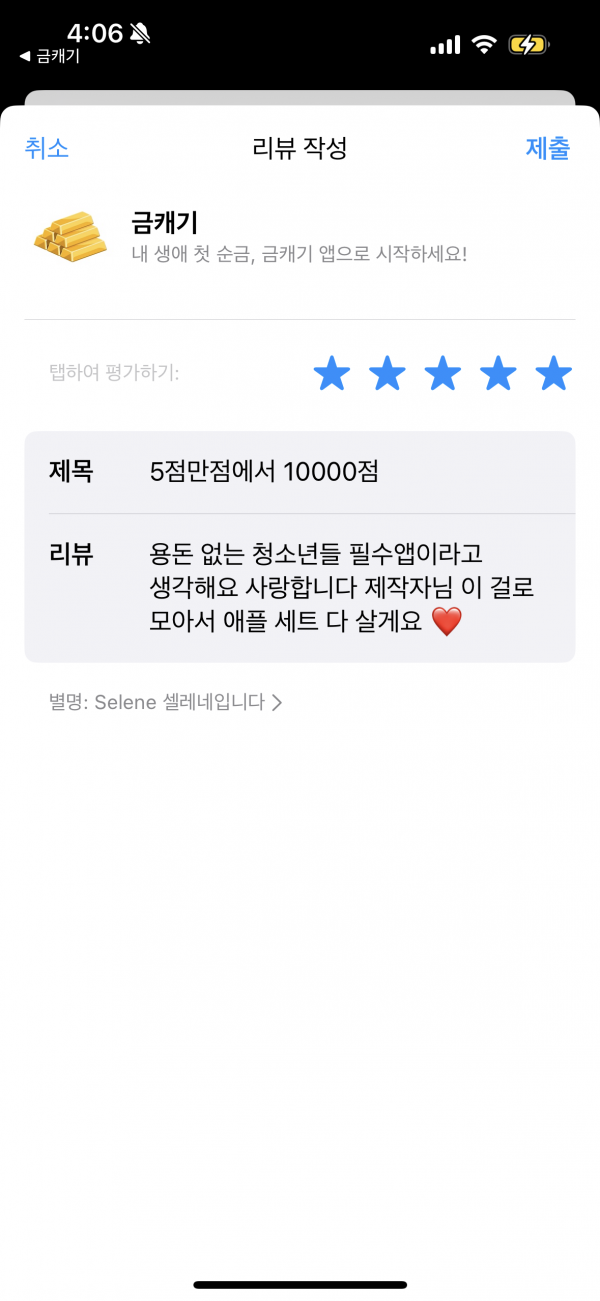This screenshot has height=1301, width=600.
Task: Rate four stars
Action: pos(498,374)
